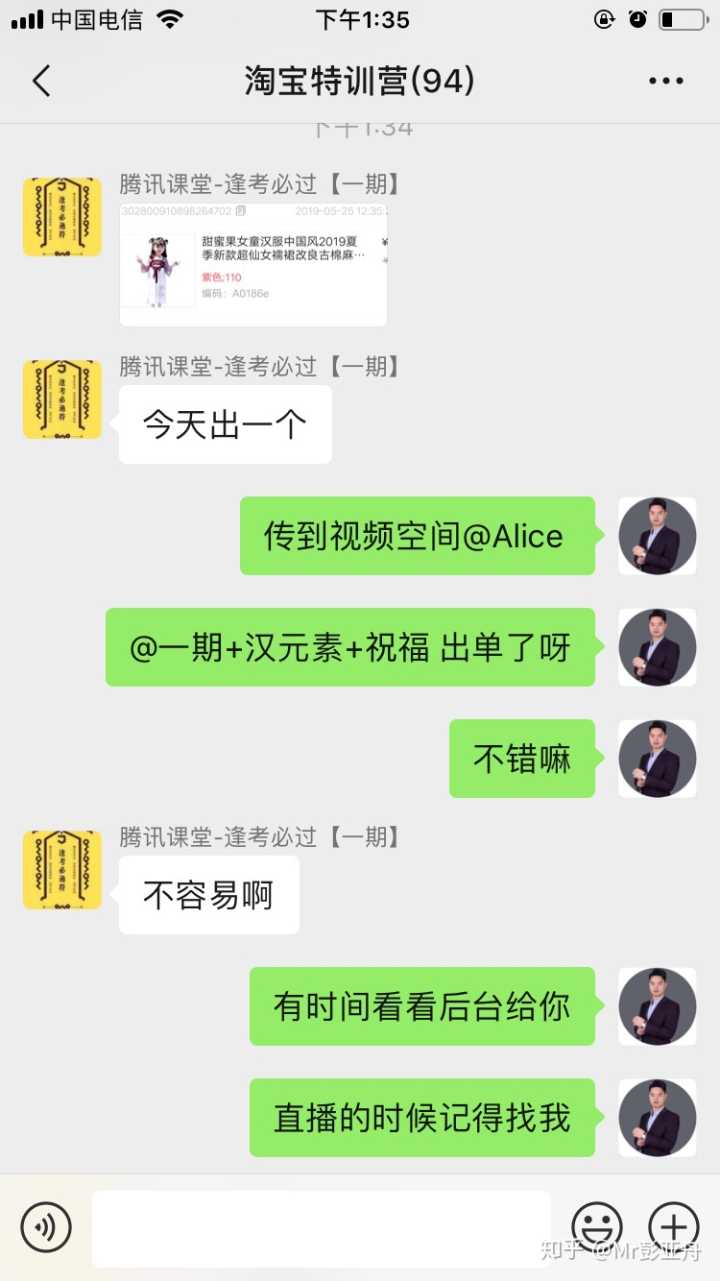Viewport: 720px width, 1281px height.
Task: Open sender avatar beside 今天出一个
Action: coord(62,400)
